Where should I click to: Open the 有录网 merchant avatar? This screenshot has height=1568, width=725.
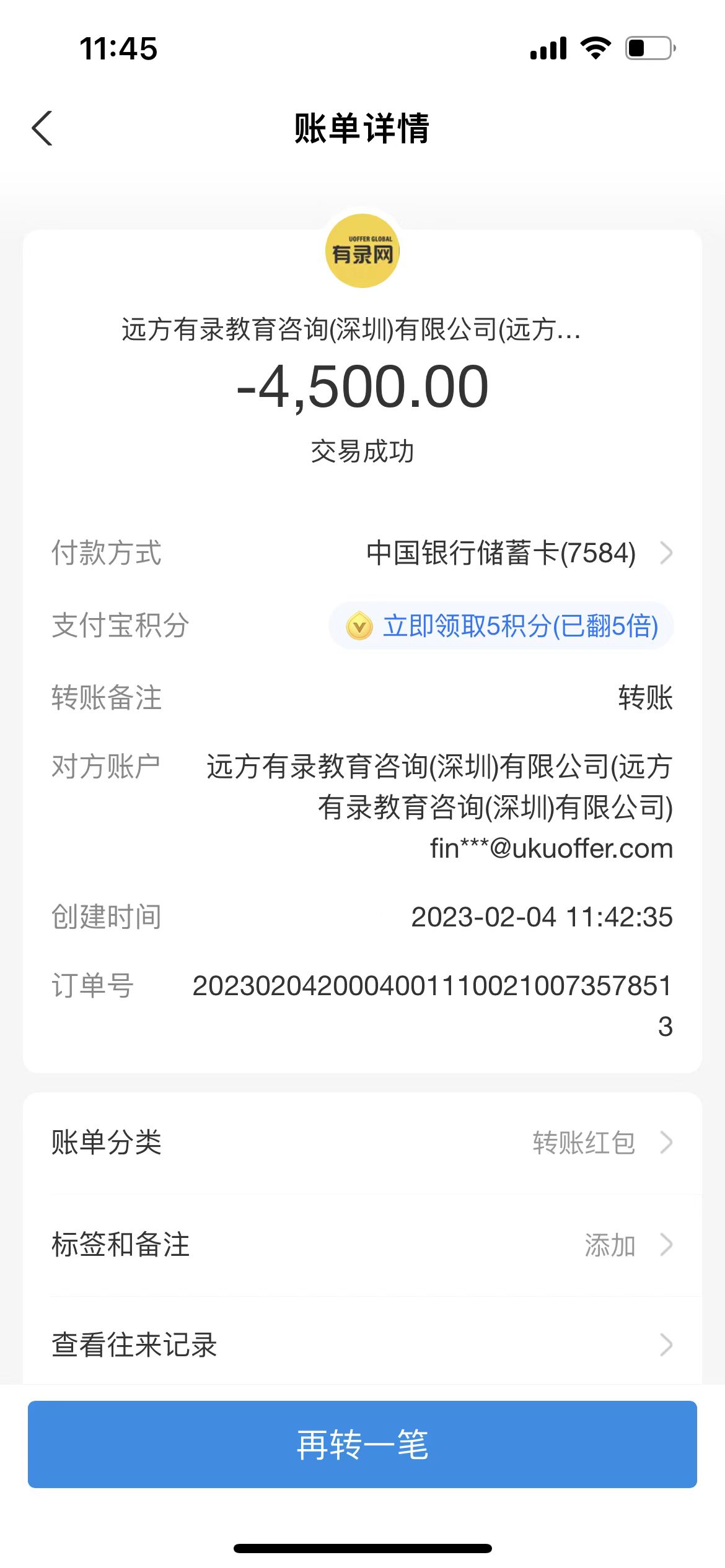362,251
